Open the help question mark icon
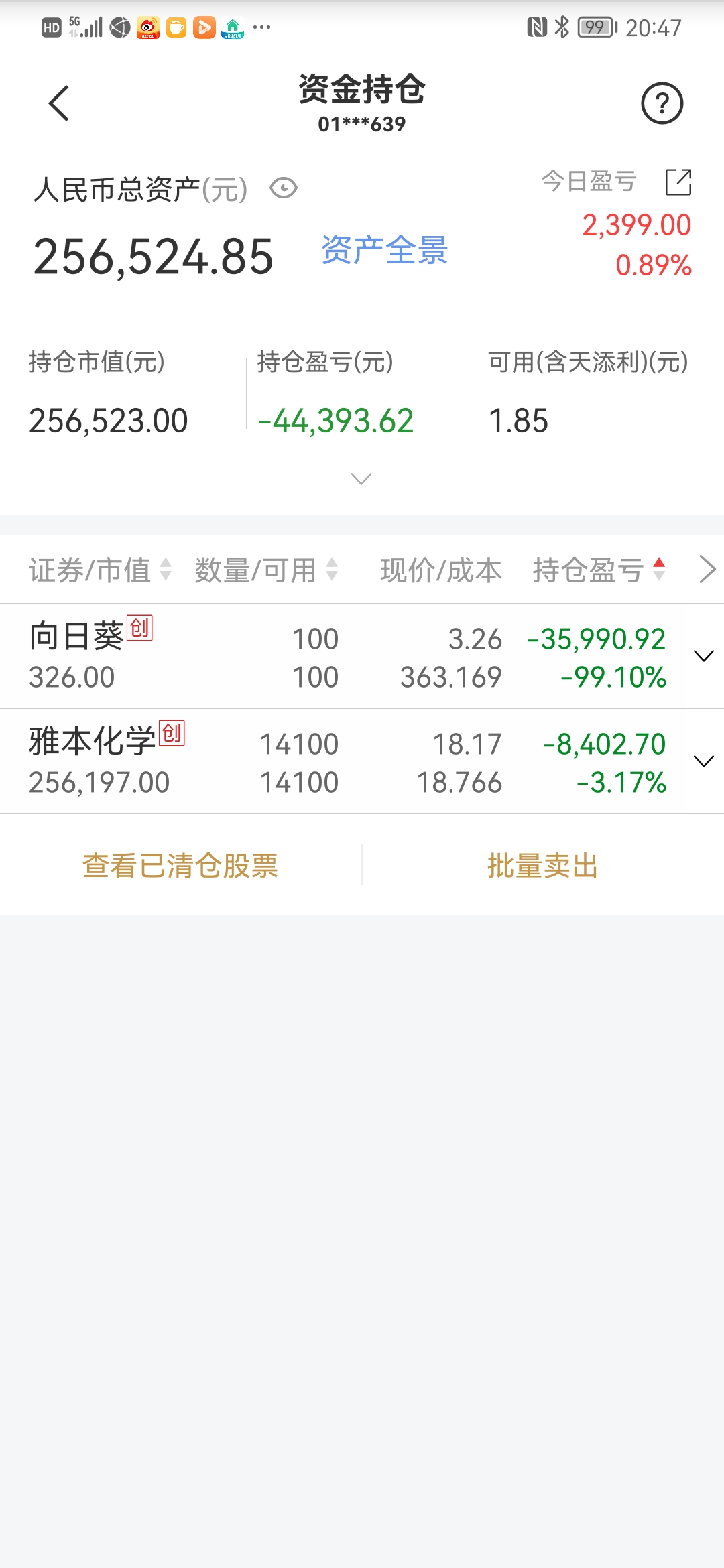724x1568 pixels. [x=662, y=103]
